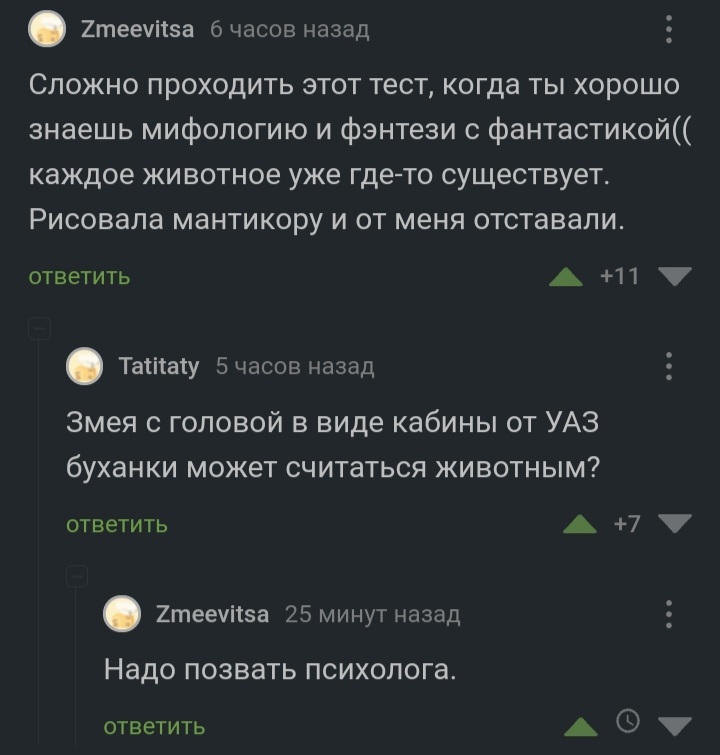Upvote Tatitaty's comment with +7 rating

579,523
